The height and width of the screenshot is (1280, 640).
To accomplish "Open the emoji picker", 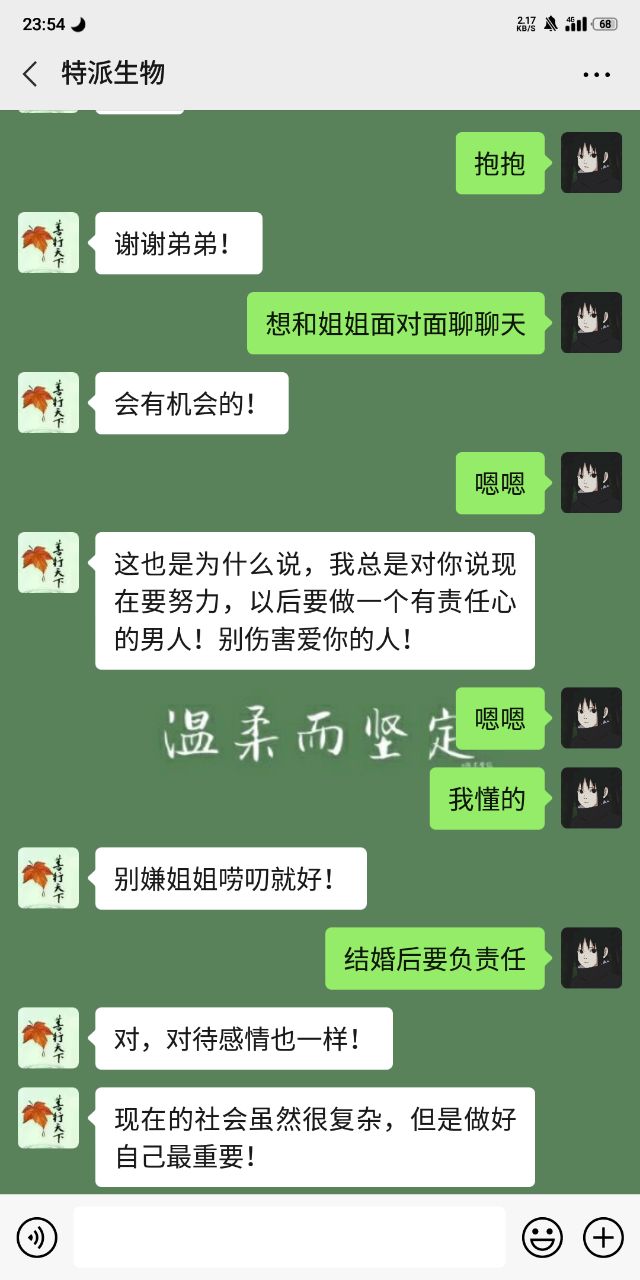I will pyautogui.click(x=542, y=1238).
